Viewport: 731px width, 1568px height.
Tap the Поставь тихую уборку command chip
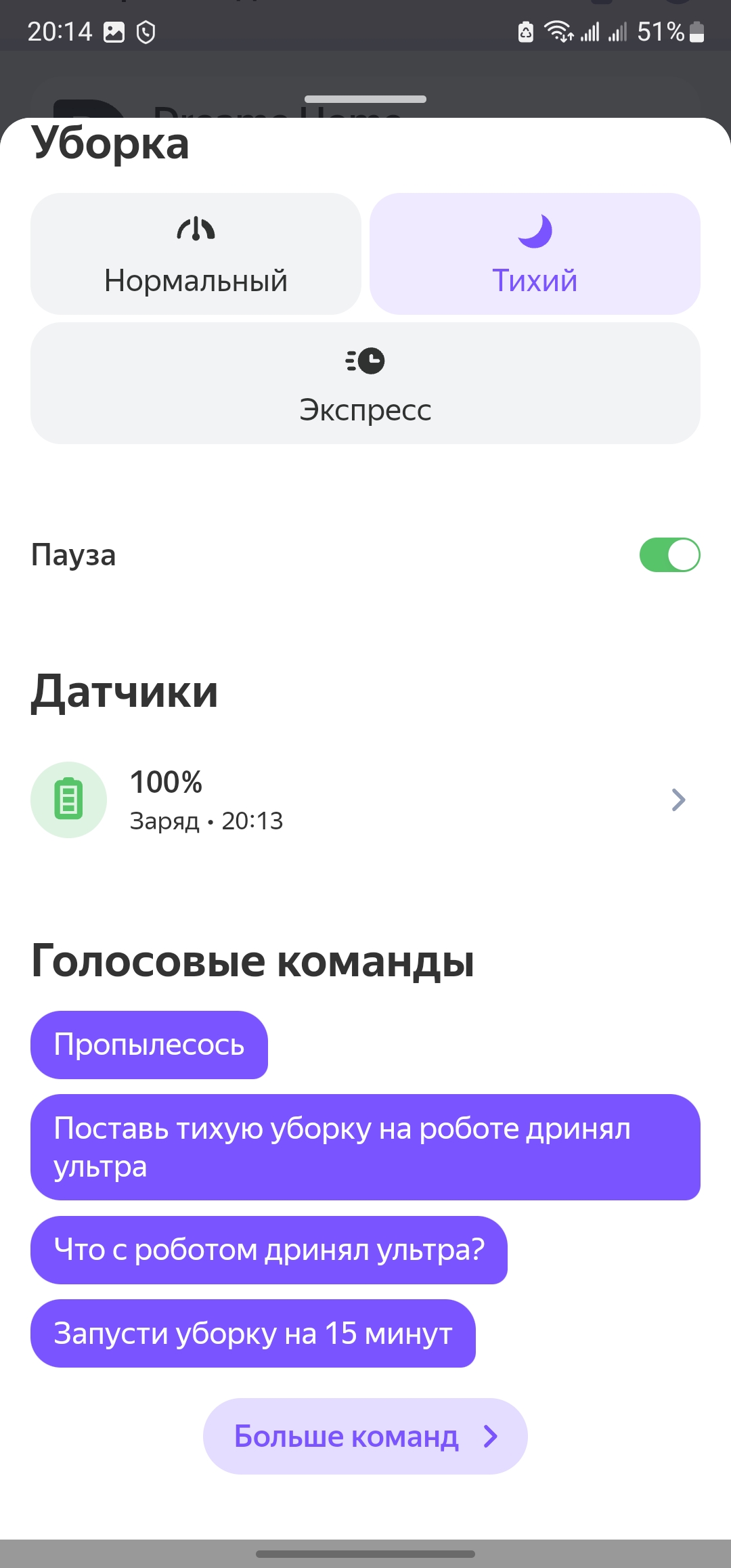[x=365, y=1147]
